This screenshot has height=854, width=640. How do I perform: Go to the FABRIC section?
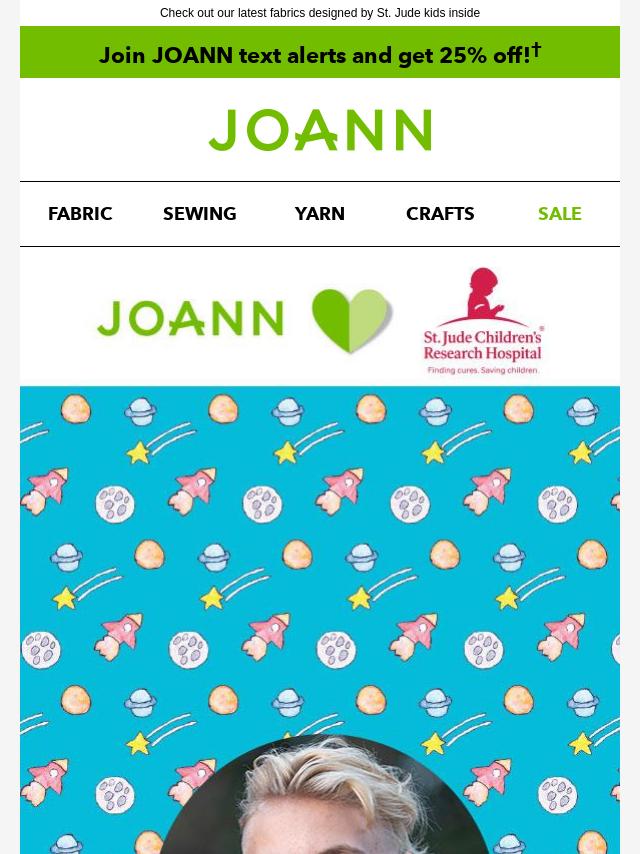click(x=80, y=213)
